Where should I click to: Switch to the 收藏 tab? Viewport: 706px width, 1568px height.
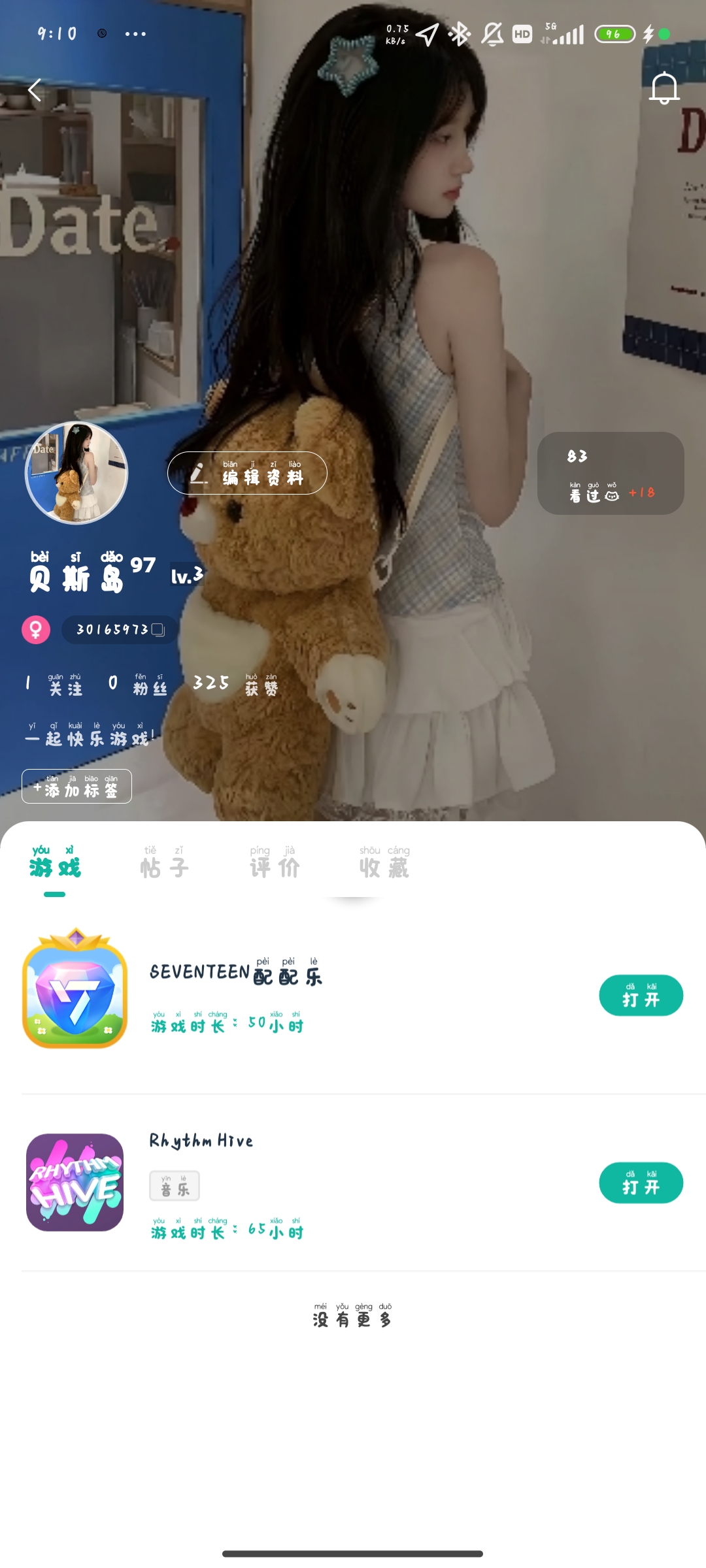coord(384,862)
